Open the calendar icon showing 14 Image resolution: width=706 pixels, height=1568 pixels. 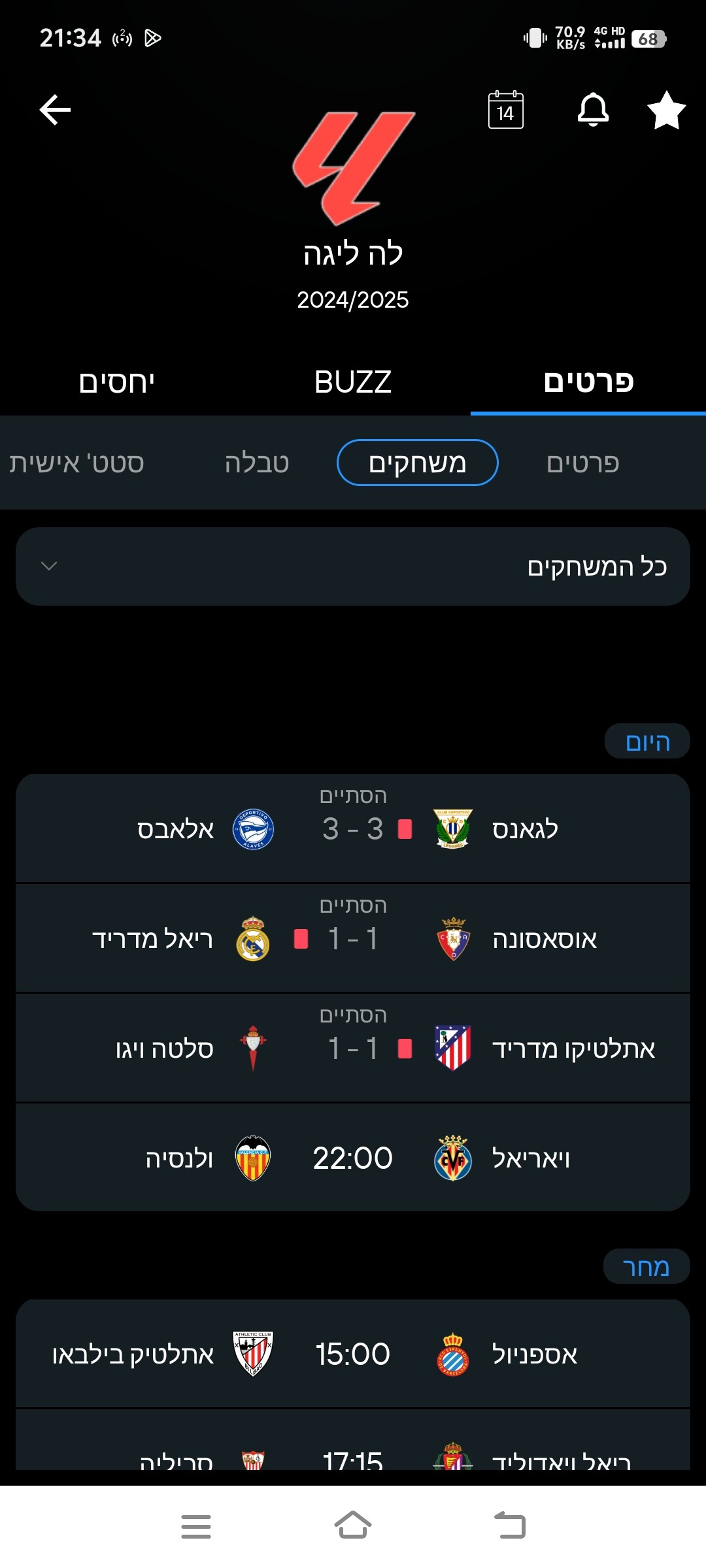pos(506,110)
